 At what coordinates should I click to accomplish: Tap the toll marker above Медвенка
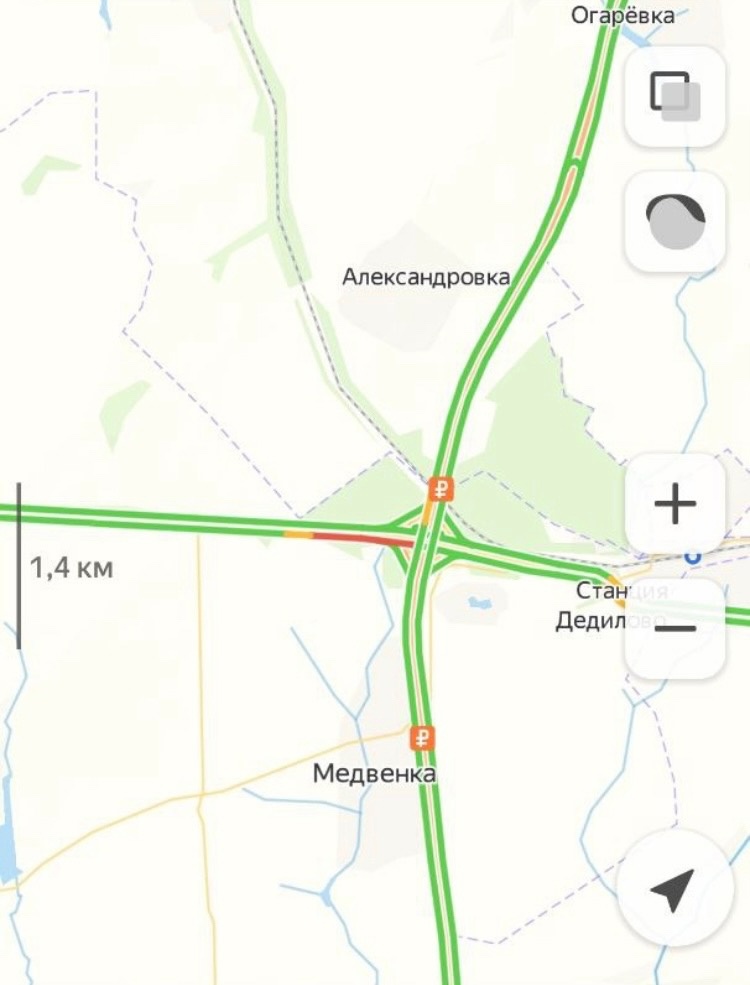[x=422, y=739]
